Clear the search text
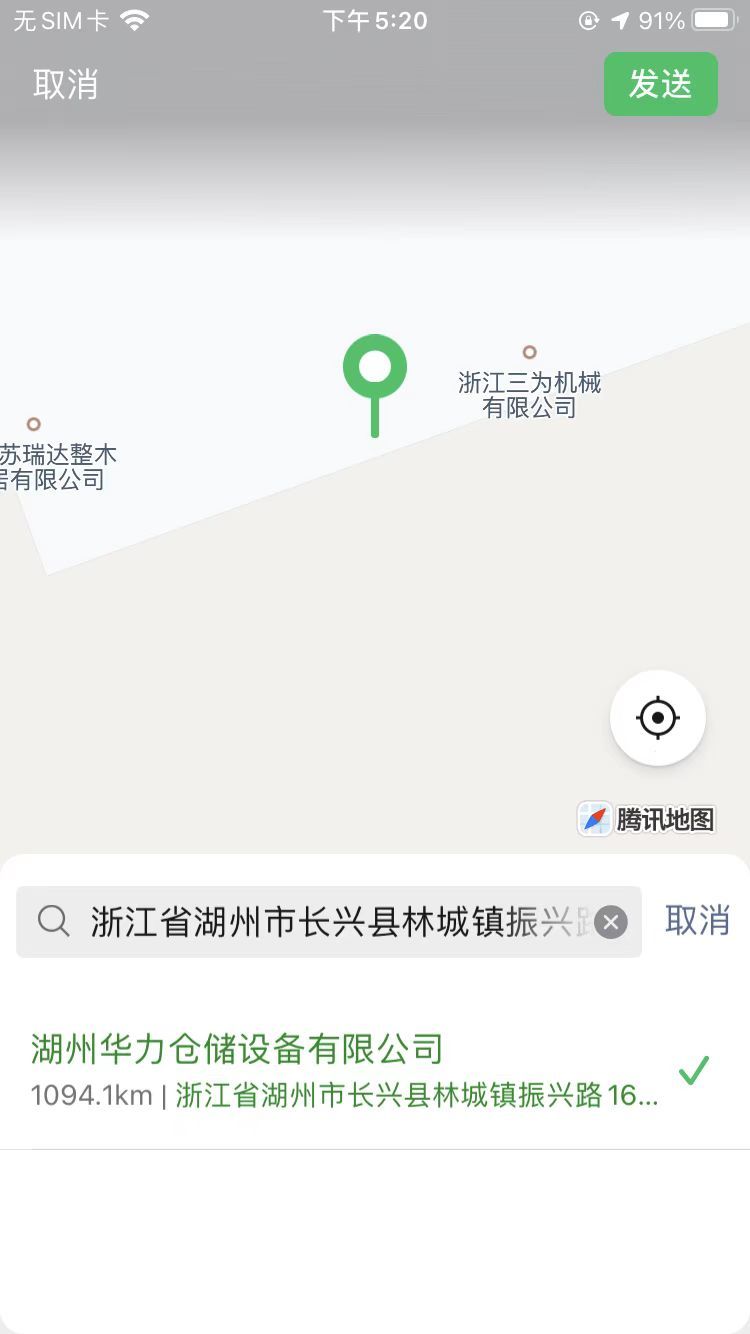The image size is (750, 1334). 611,922
